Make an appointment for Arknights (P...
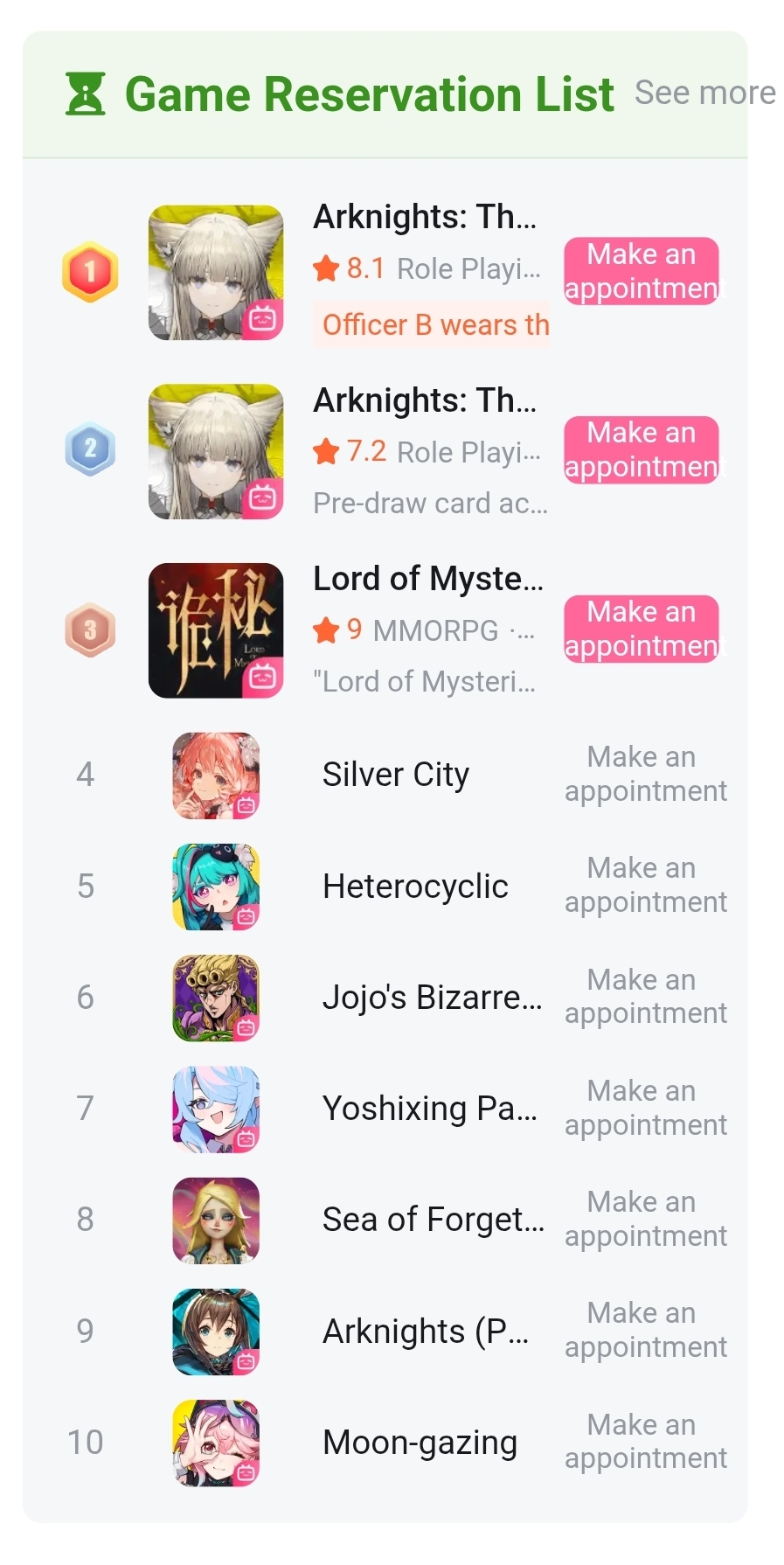The height and width of the screenshot is (1565, 784). tap(645, 1330)
